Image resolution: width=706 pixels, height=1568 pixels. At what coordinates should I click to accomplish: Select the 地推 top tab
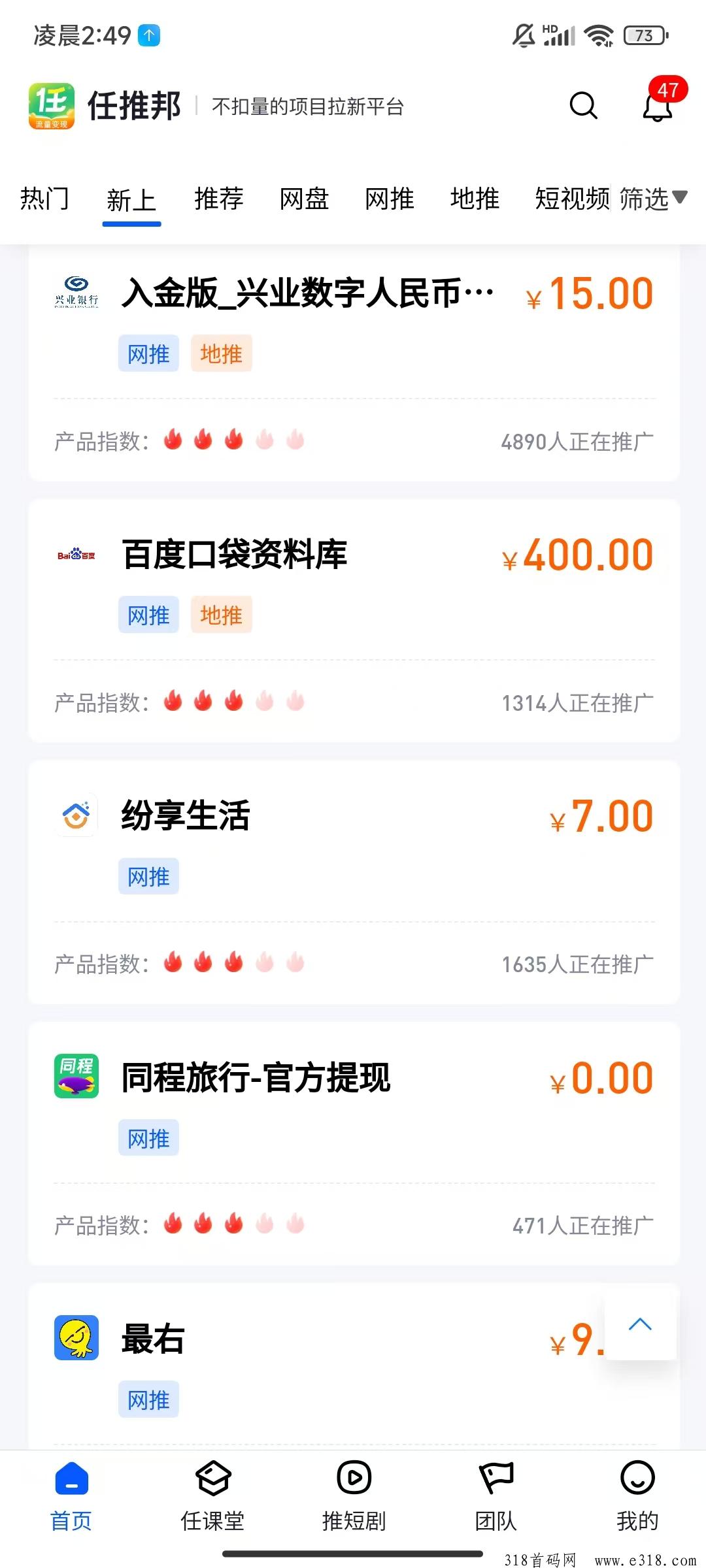(475, 199)
